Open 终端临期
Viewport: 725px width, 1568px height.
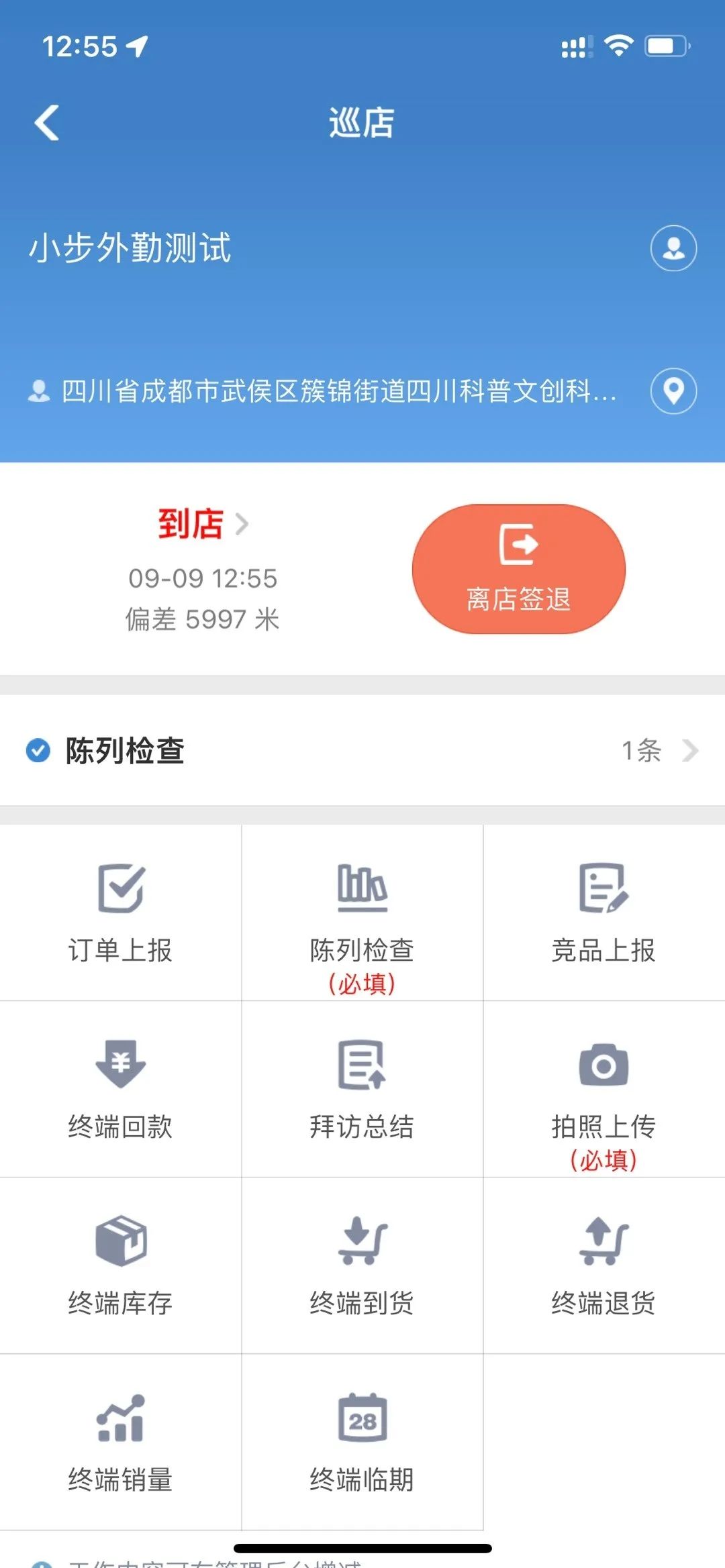click(362, 1442)
